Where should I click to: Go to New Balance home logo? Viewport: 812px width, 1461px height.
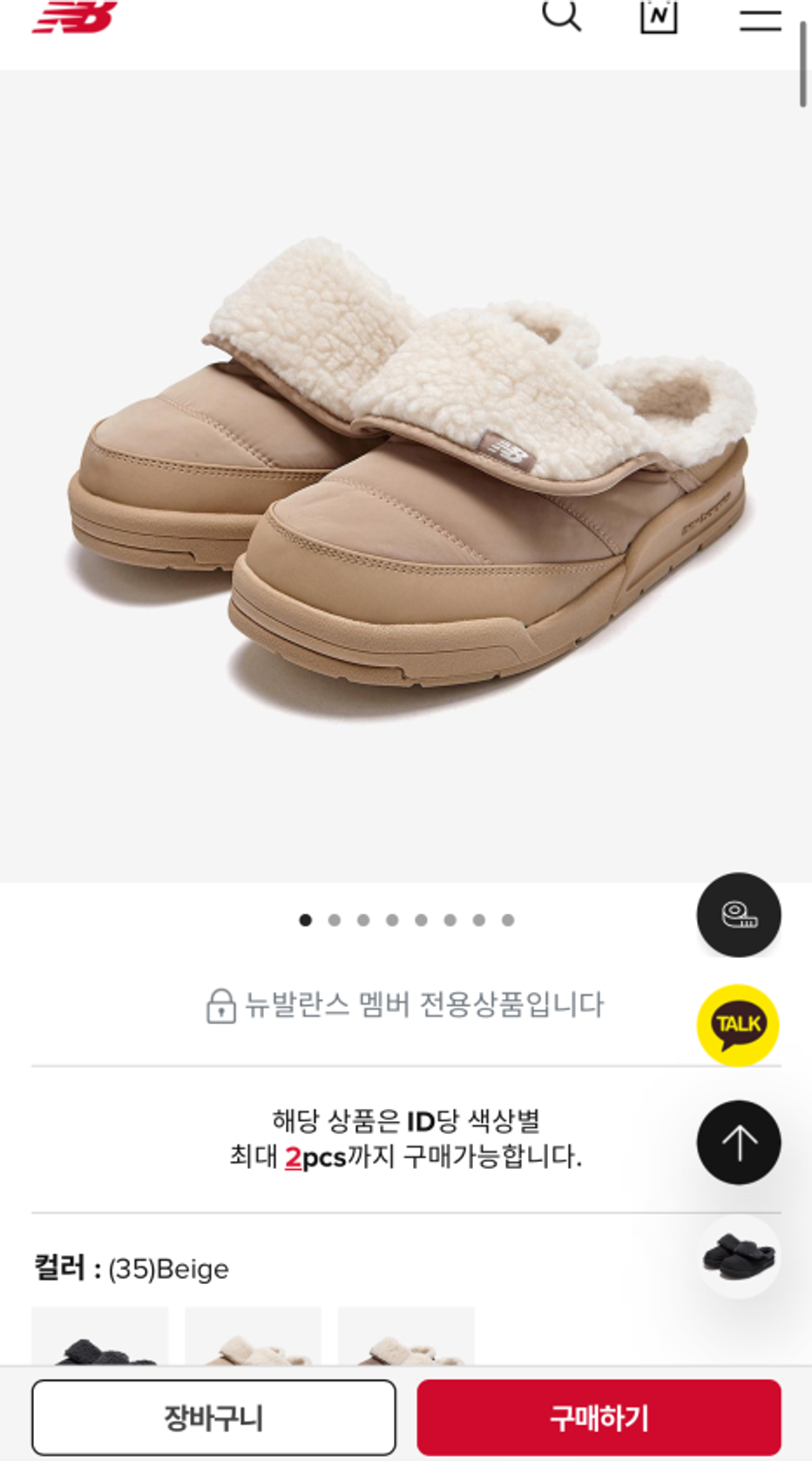click(76, 16)
